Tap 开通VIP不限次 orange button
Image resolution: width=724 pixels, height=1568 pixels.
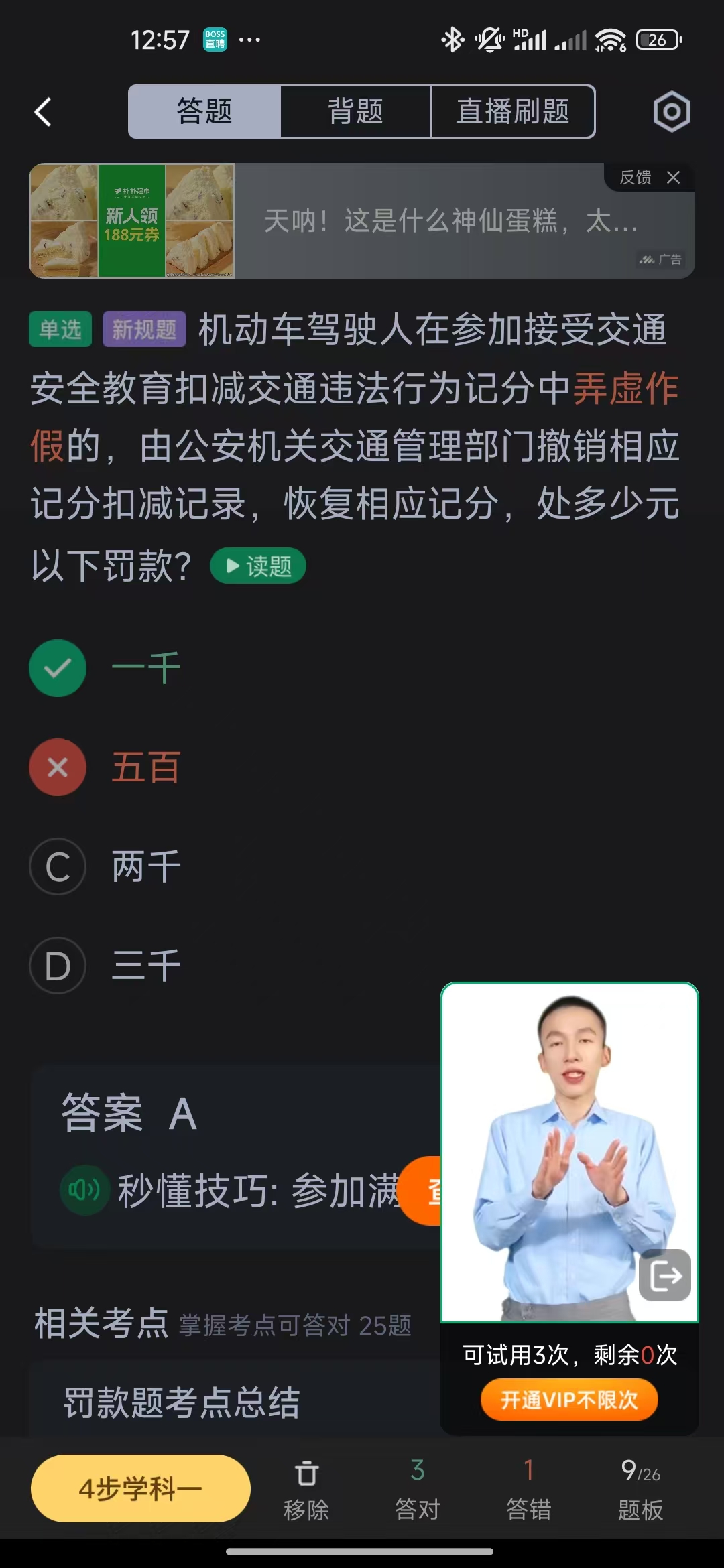click(x=569, y=1400)
